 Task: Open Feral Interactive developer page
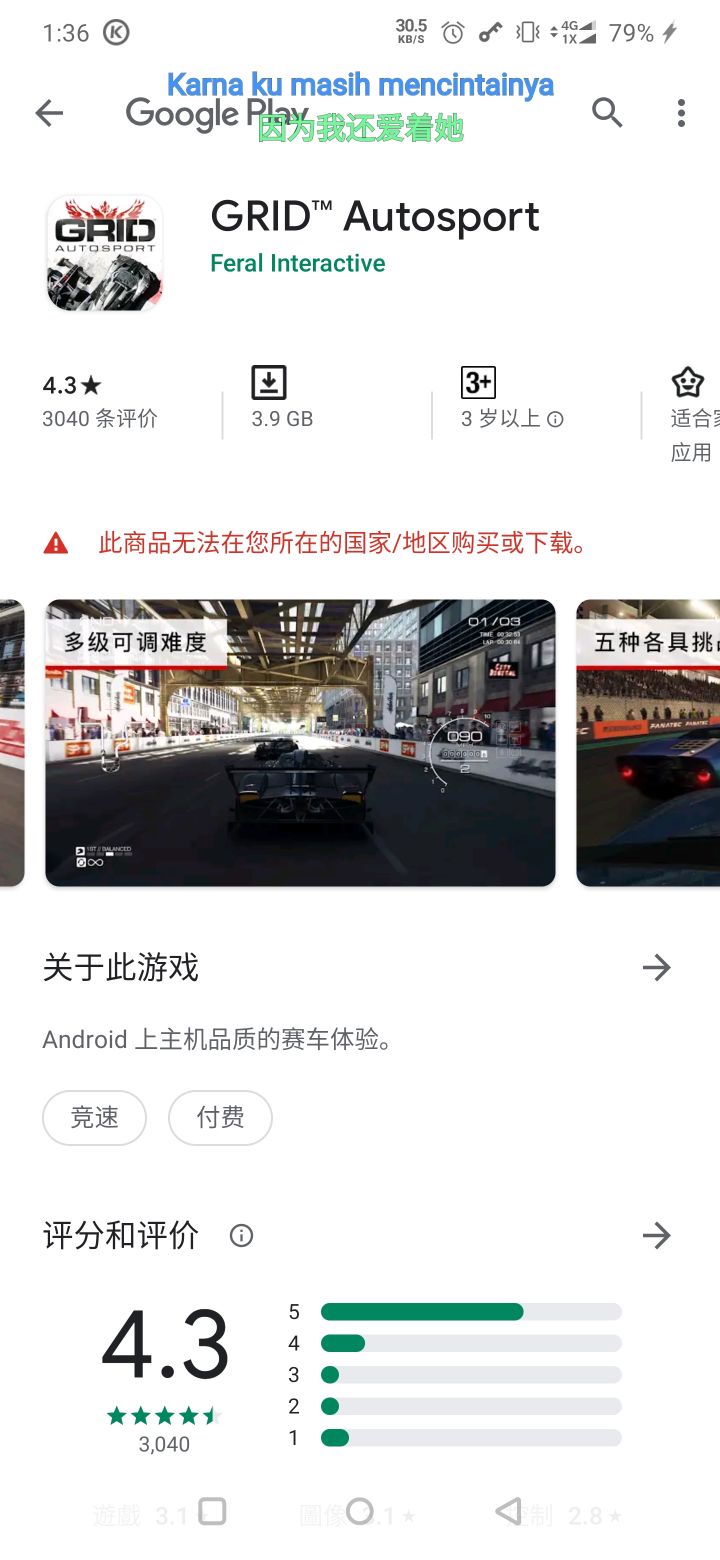click(x=297, y=263)
